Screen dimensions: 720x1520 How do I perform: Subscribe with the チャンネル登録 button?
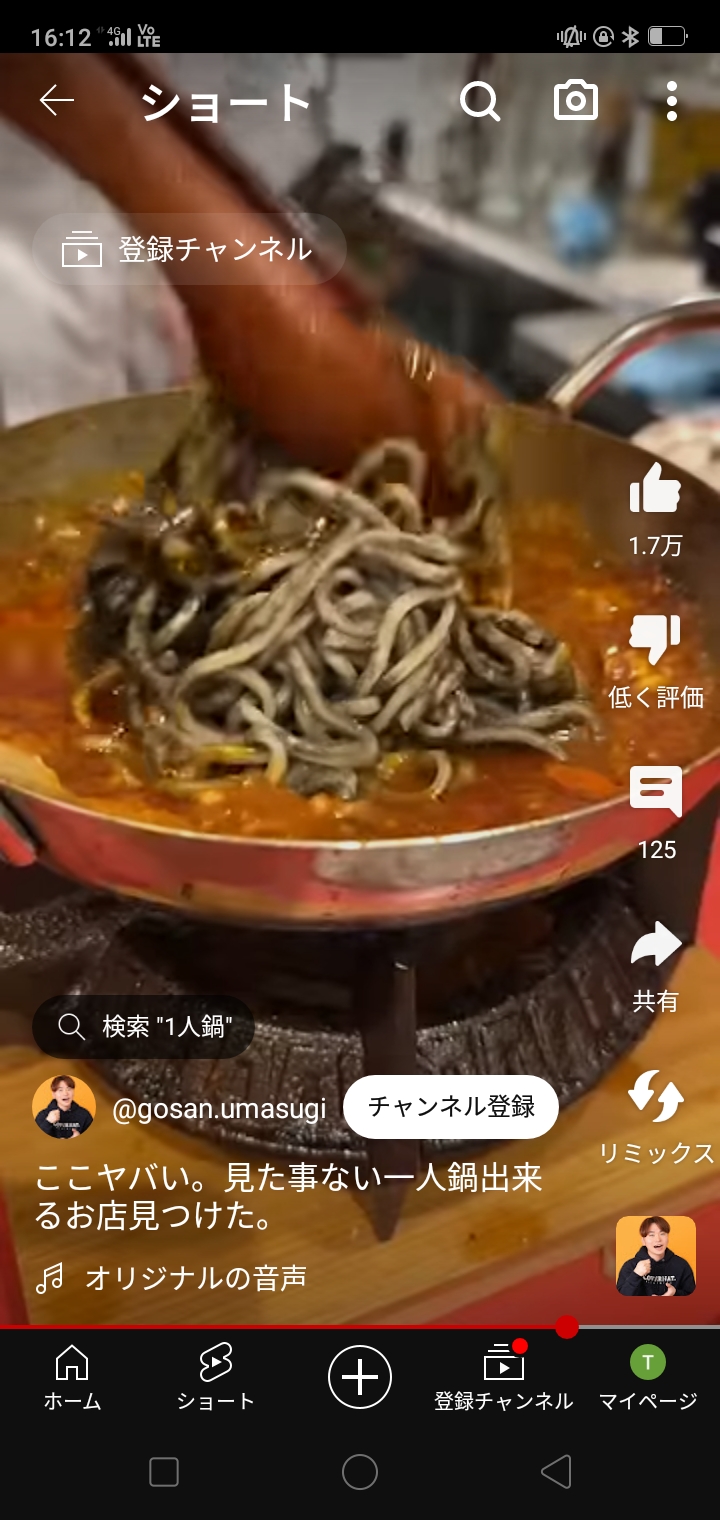pyautogui.click(x=451, y=1107)
